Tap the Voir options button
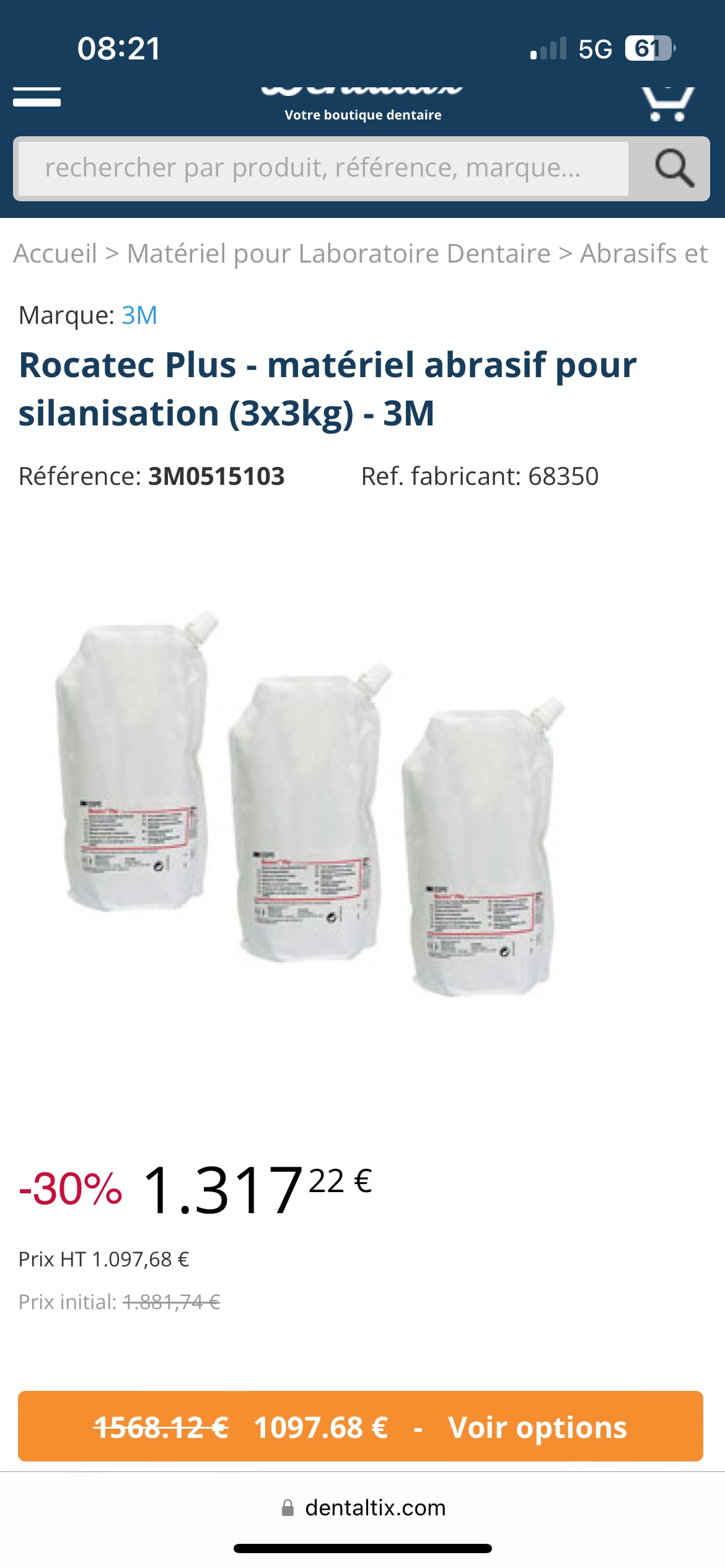This screenshot has height=1568, width=725. coord(360,1427)
